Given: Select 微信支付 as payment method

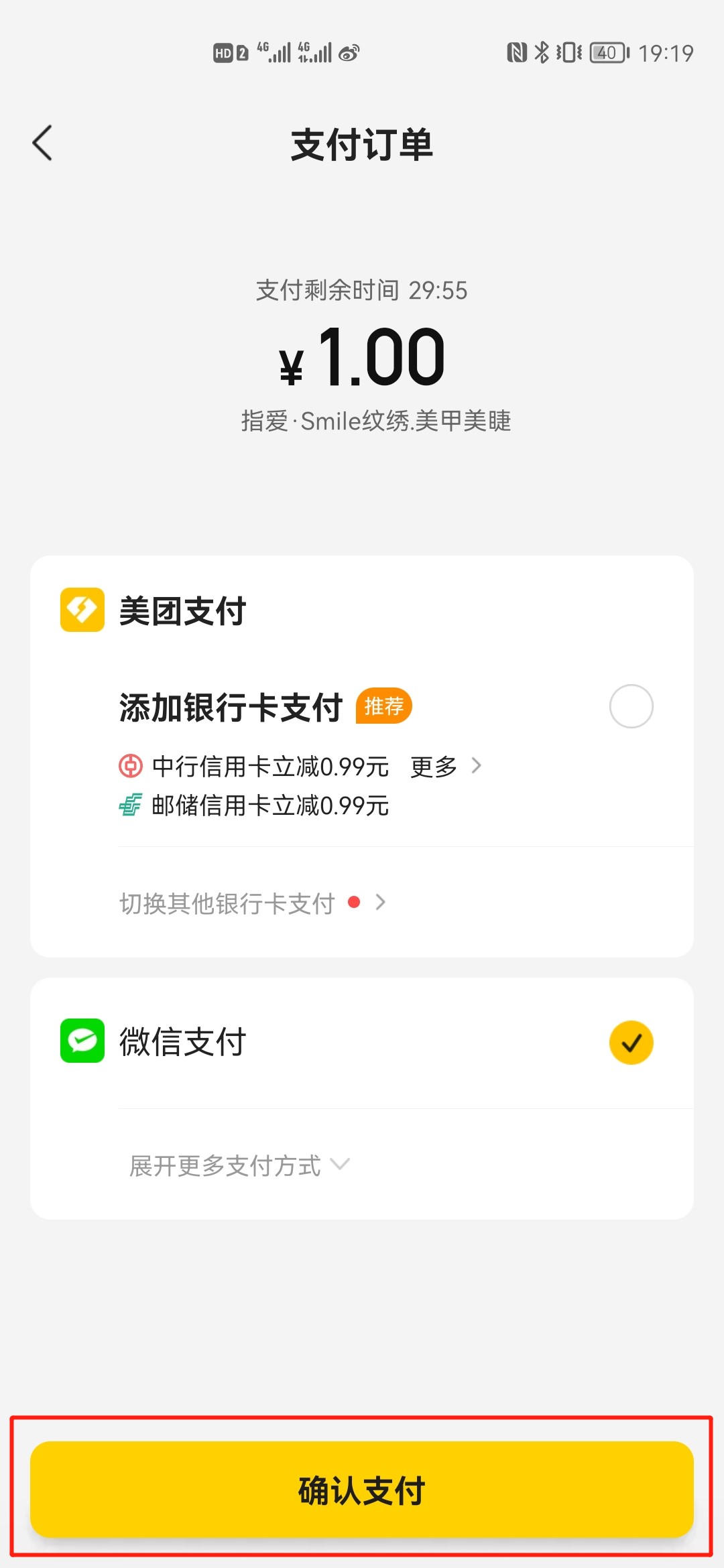Looking at the screenshot, I should [362, 1043].
